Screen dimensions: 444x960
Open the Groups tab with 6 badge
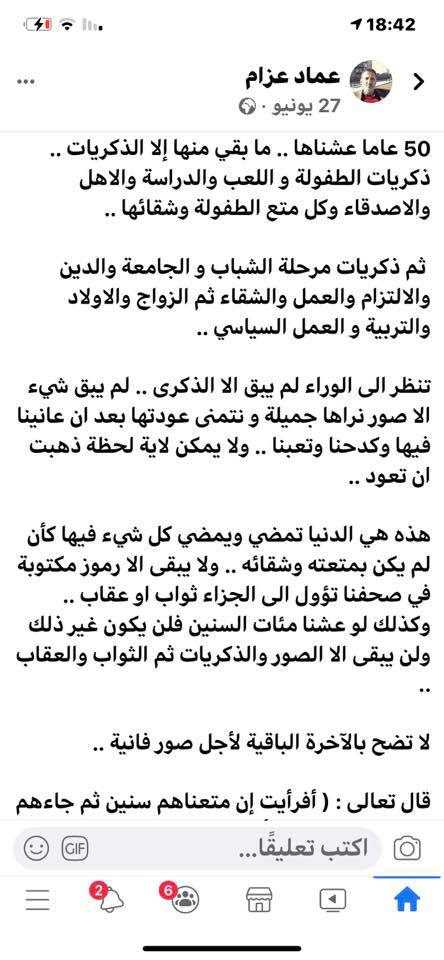pyautogui.click(x=184, y=899)
